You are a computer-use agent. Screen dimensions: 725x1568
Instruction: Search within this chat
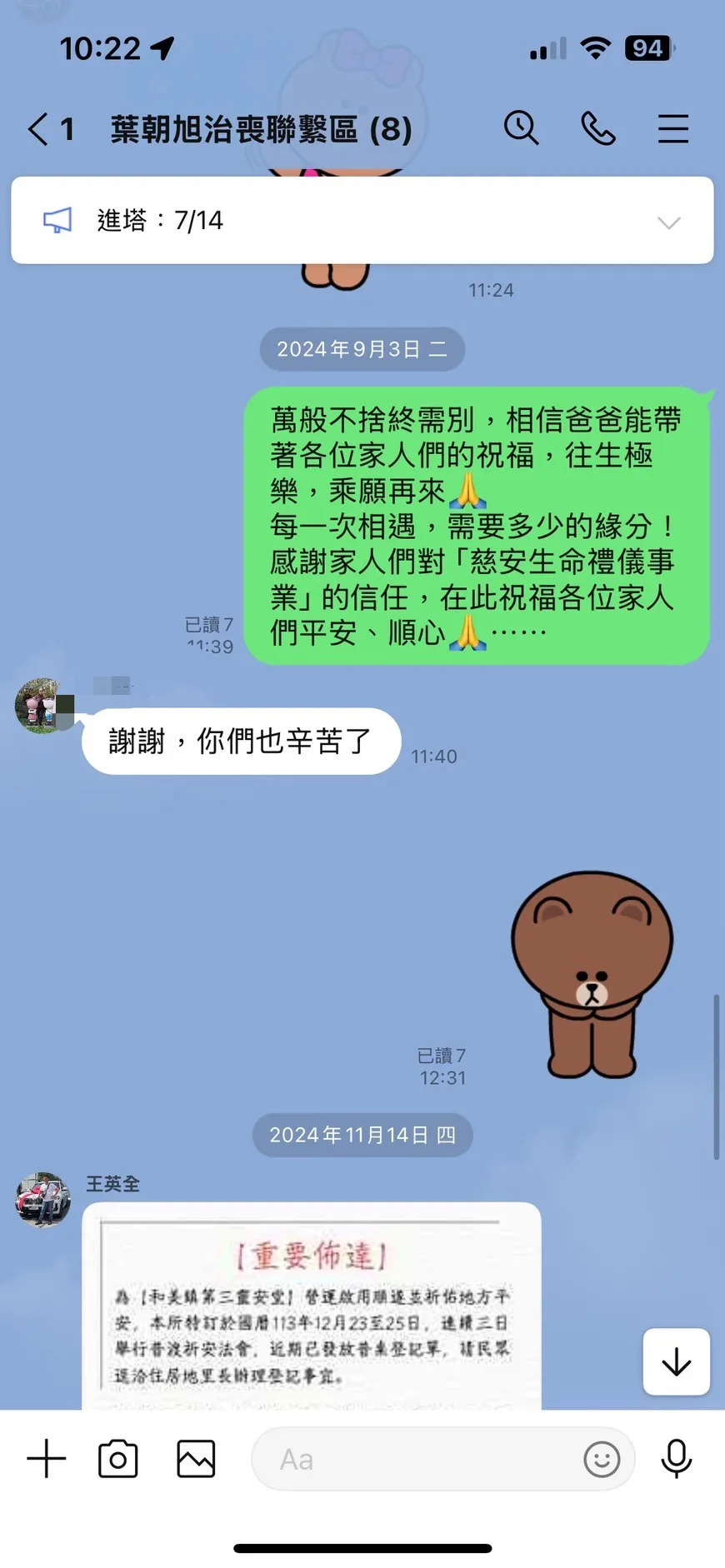[x=522, y=129]
